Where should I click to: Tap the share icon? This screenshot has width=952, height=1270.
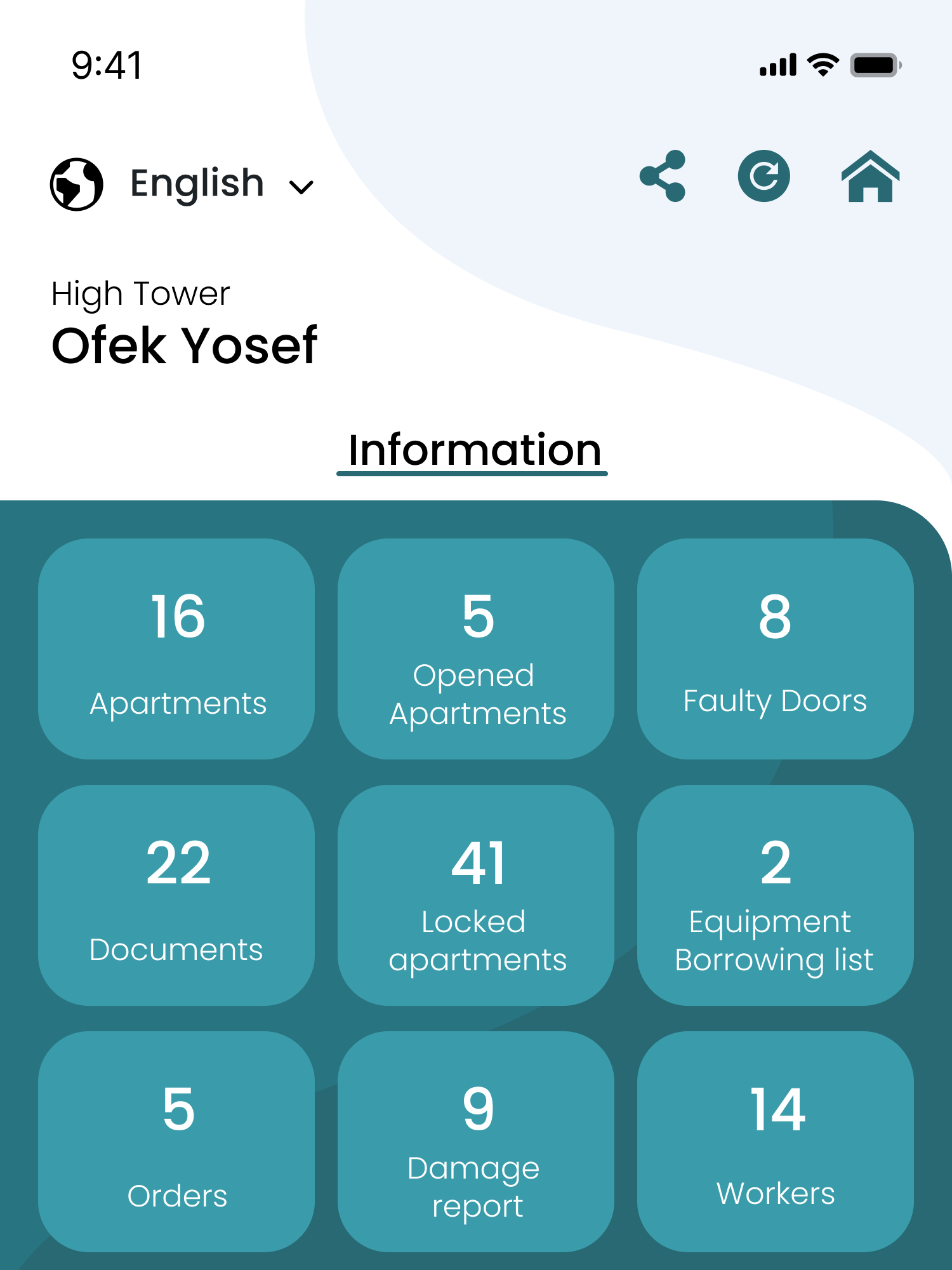point(663,176)
